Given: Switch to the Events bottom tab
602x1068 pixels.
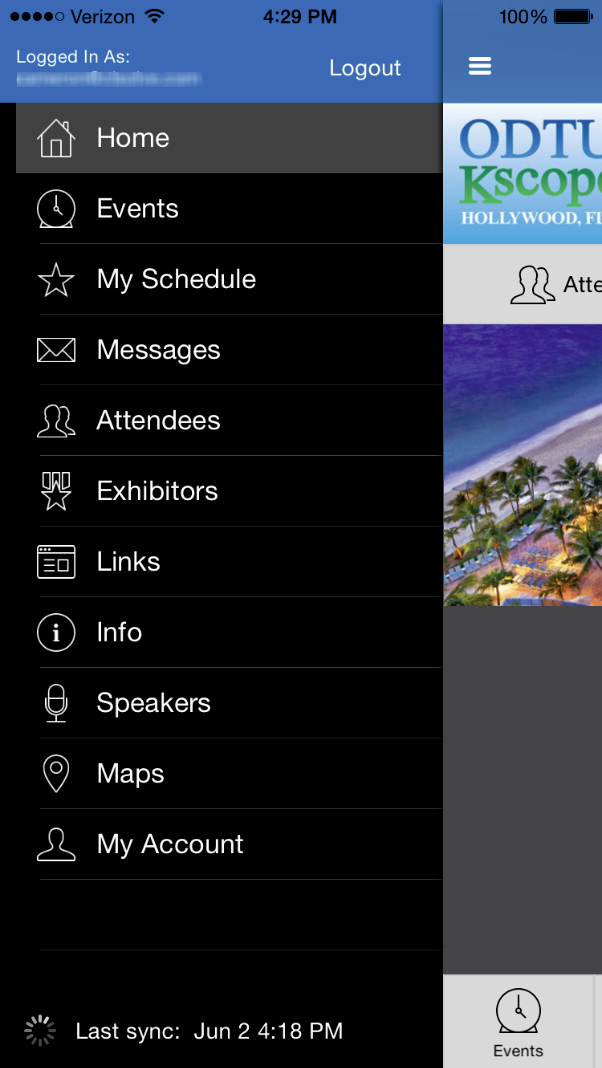Looking at the screenshot, I should [x=518, y=1023].
